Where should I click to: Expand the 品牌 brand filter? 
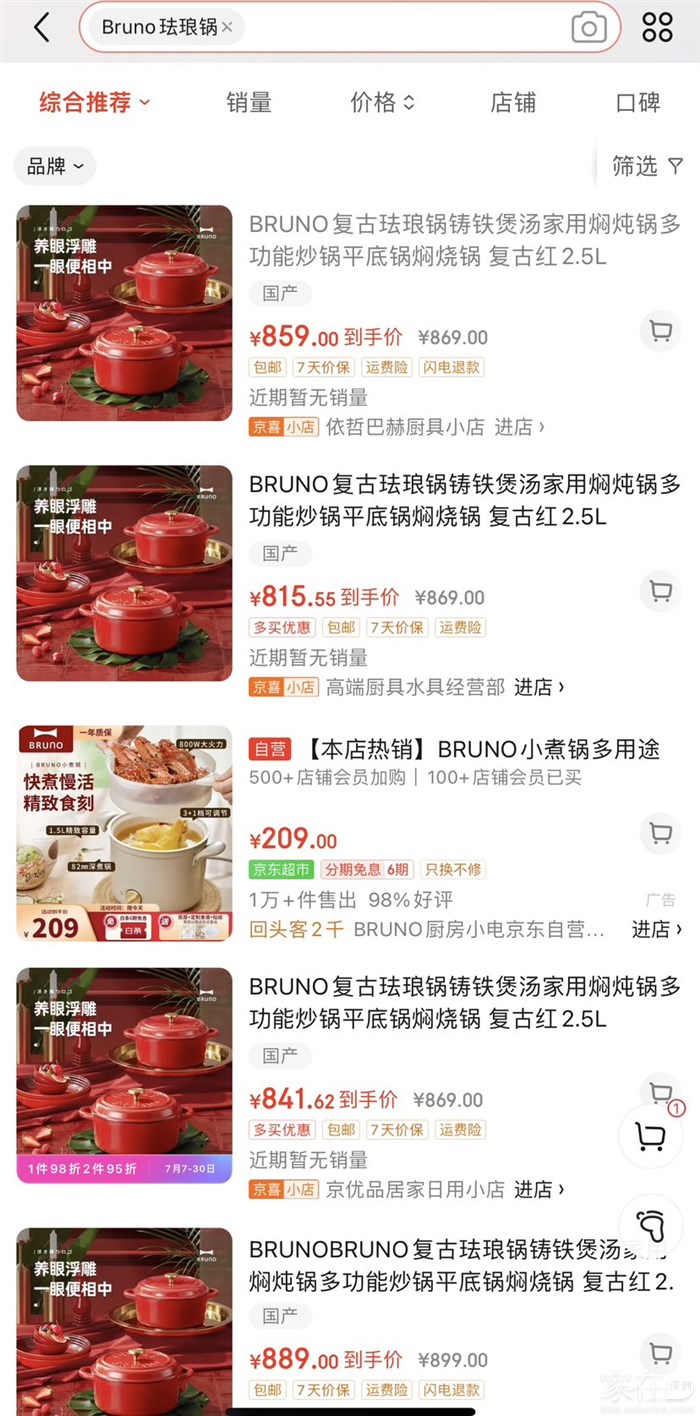[x=55, y=166]
